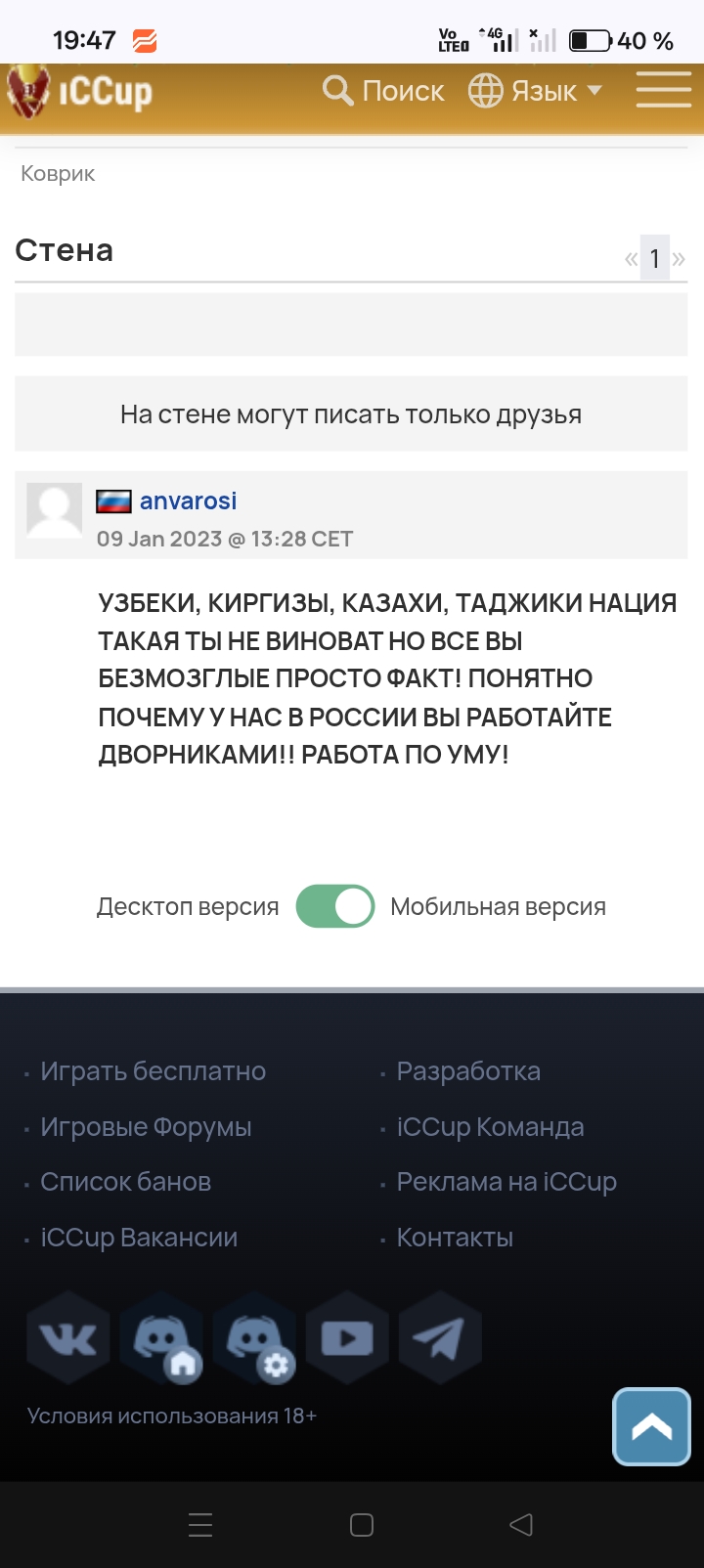This screenshot has width=704, height=1568.
Task: Select page 1 in the wall pagination
Action: pos(654,258)
